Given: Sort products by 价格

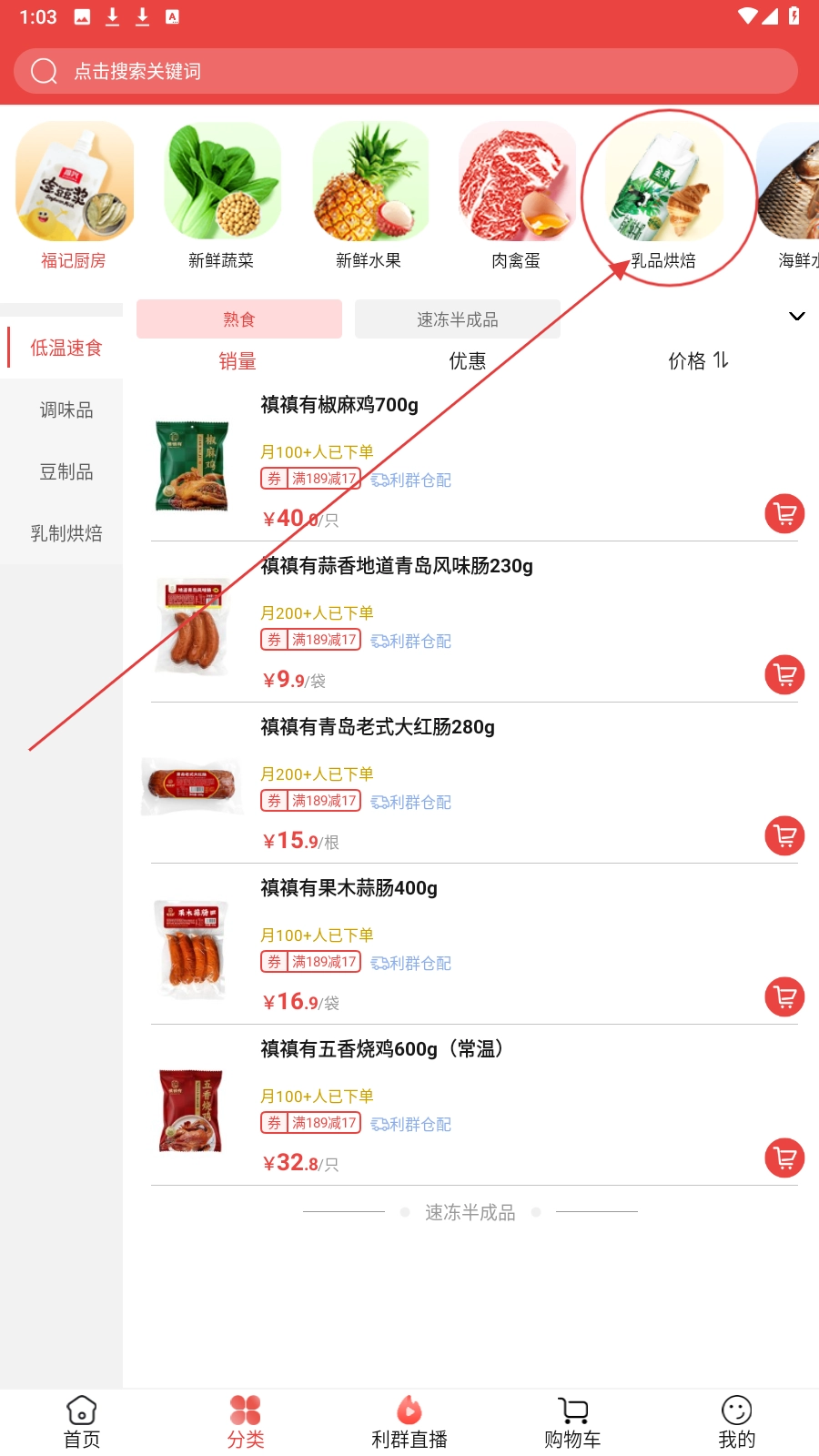Looking at the screenshot, I should [x=697, y=361].
